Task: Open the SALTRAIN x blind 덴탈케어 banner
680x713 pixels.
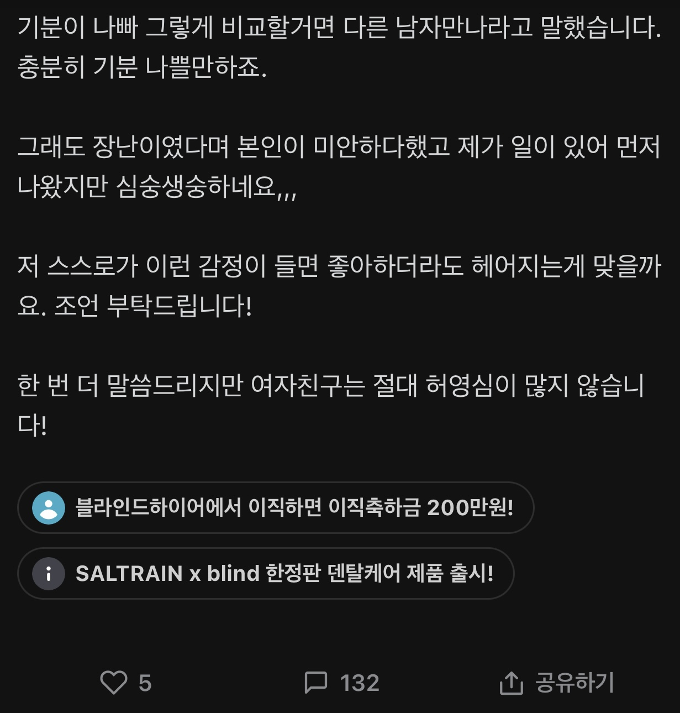Action: pyautogui.click(x=265, y=574)
